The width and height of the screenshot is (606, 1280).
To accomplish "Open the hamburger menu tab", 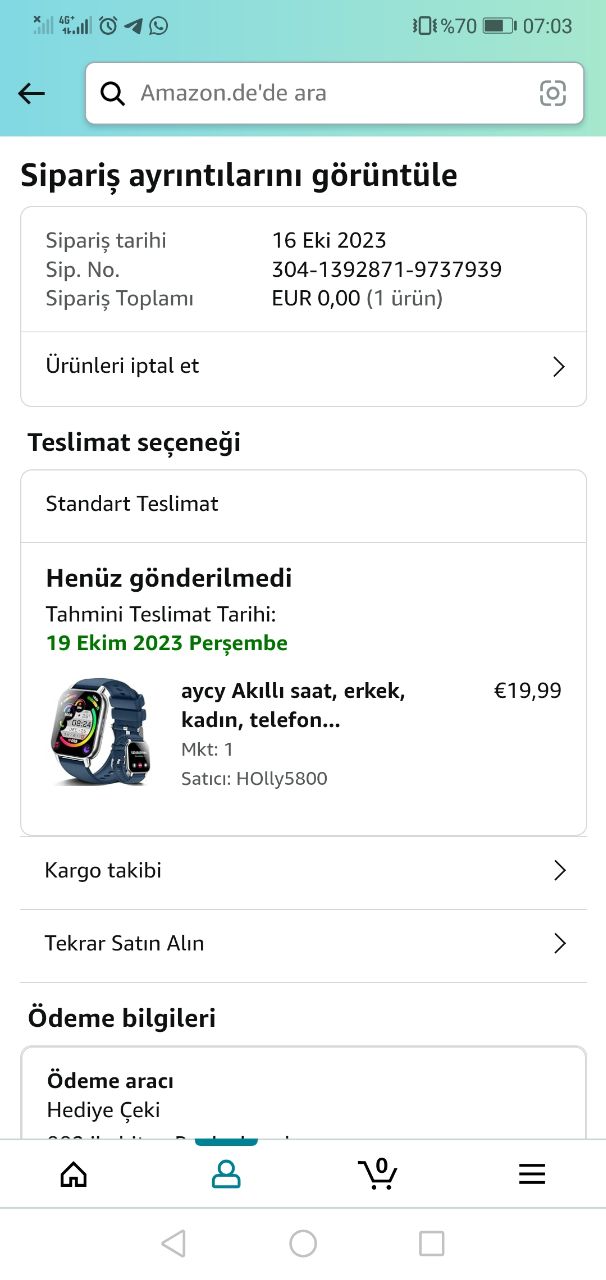I will point(532,1174).
